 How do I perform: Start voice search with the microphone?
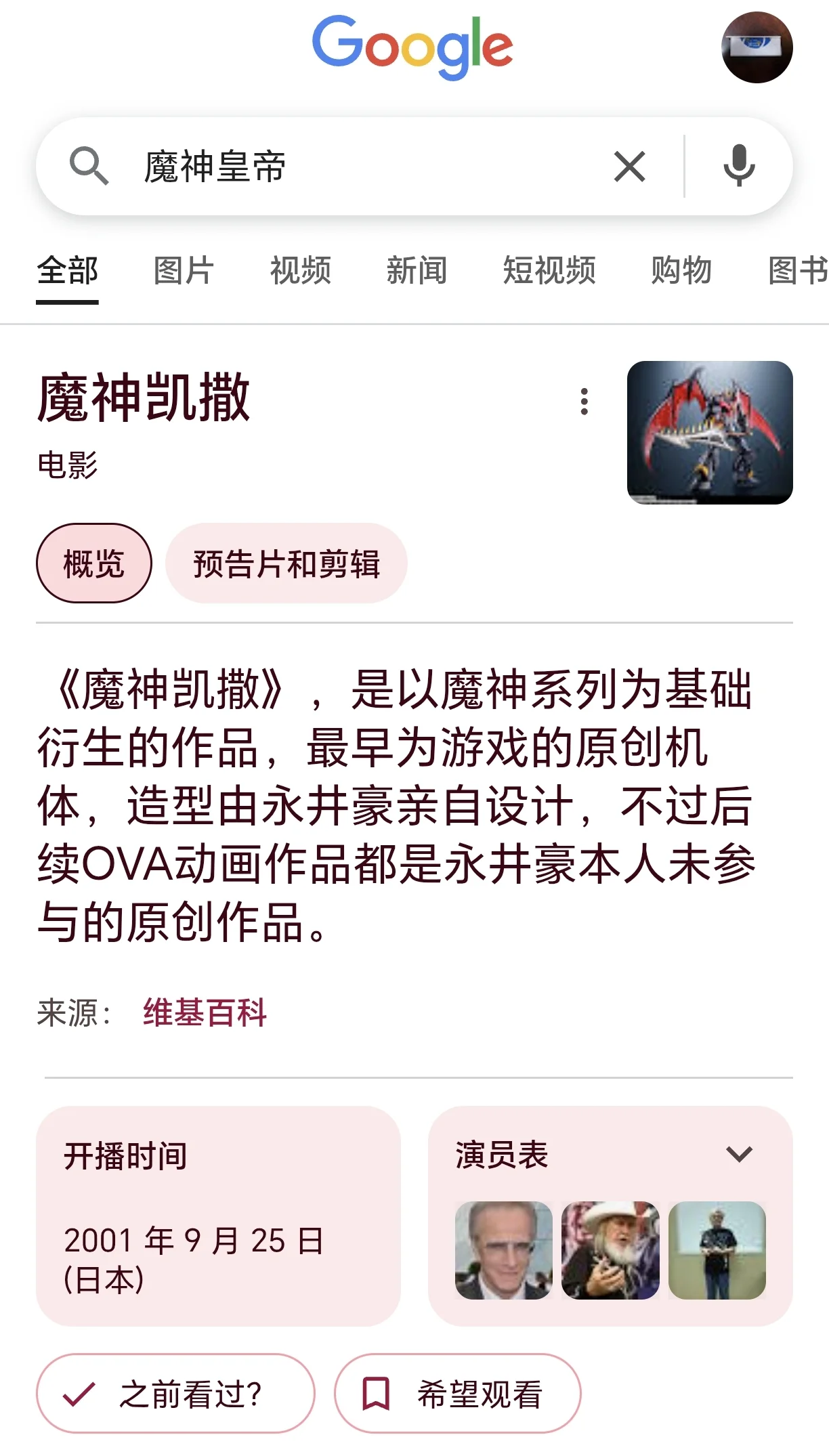point(739,166)
